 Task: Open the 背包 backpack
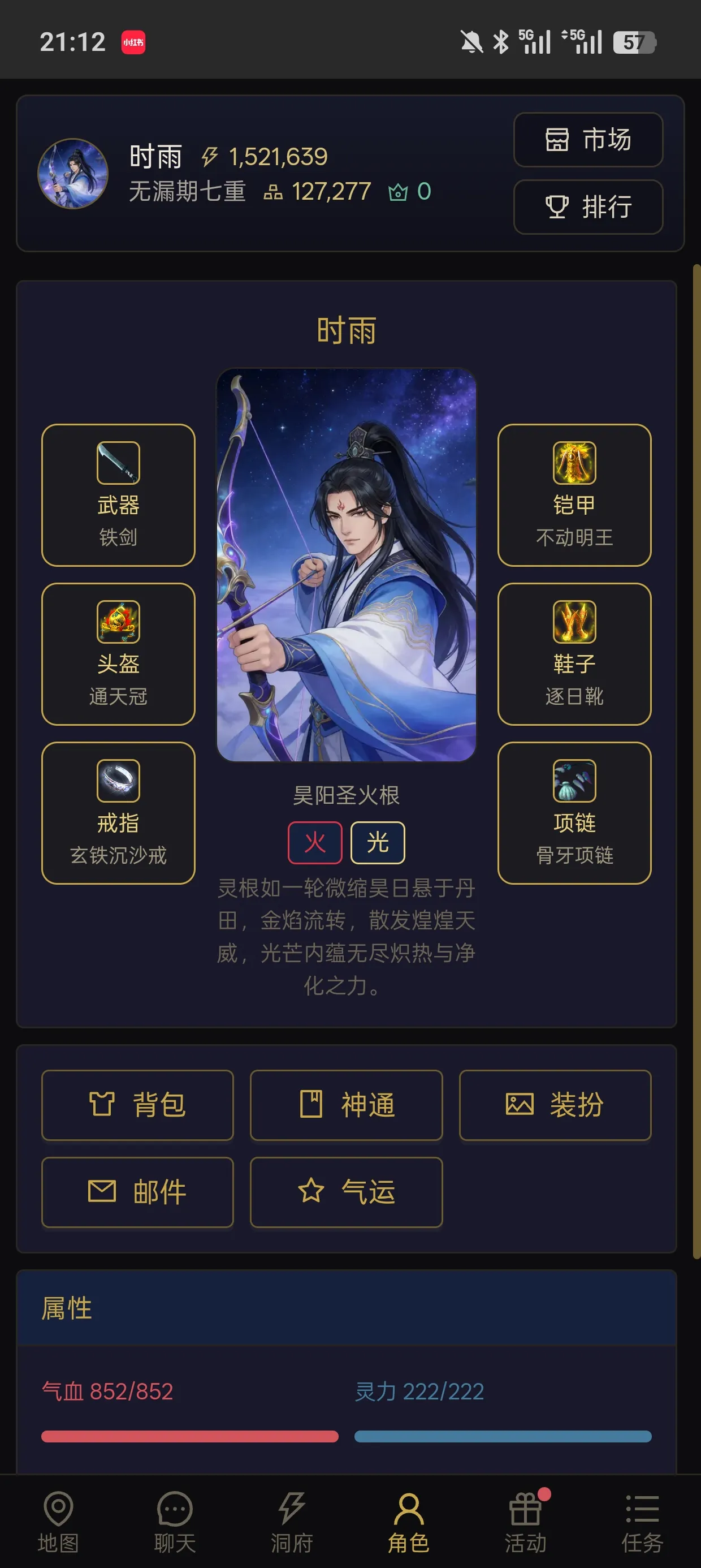[x=137, y=1105]
